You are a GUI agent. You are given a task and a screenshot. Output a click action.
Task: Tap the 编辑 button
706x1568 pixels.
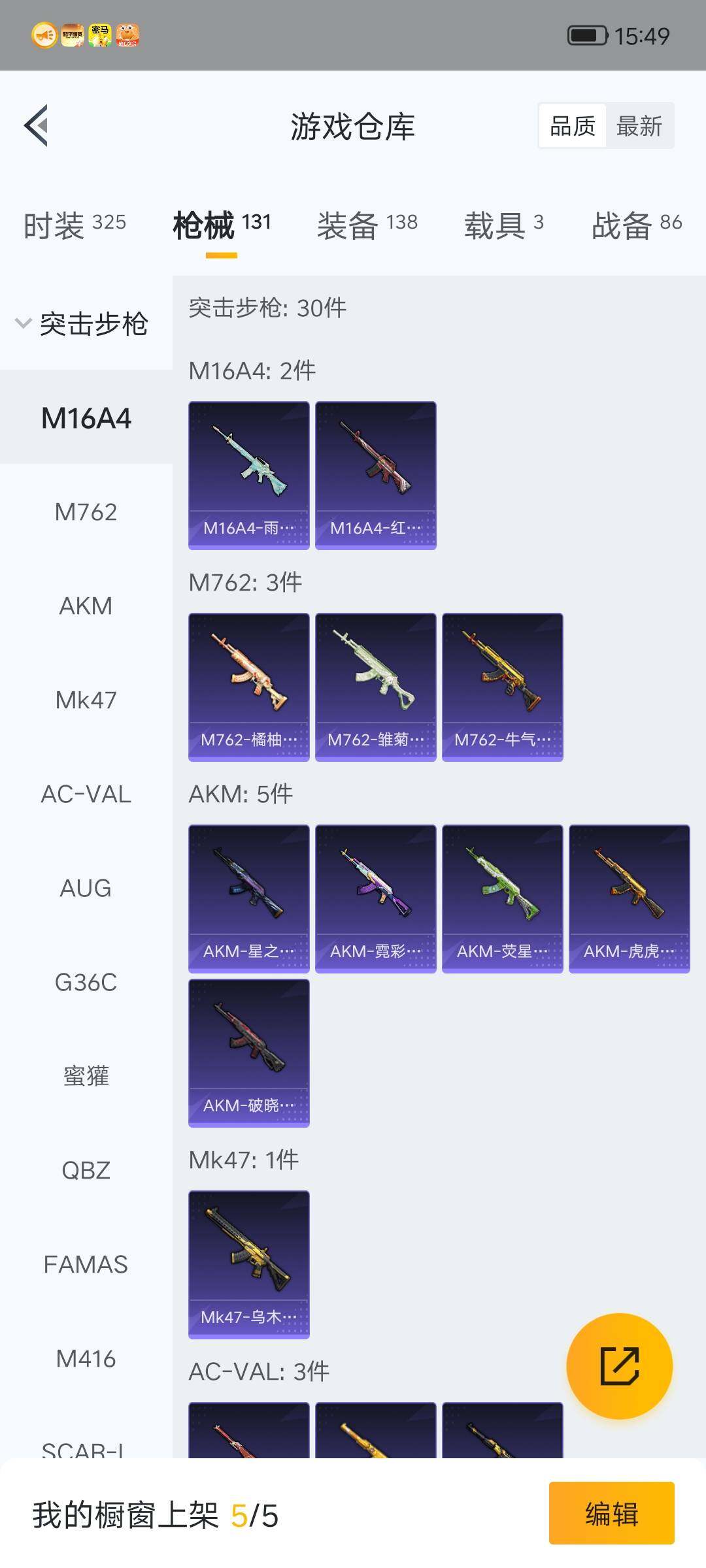[611, 1514]
